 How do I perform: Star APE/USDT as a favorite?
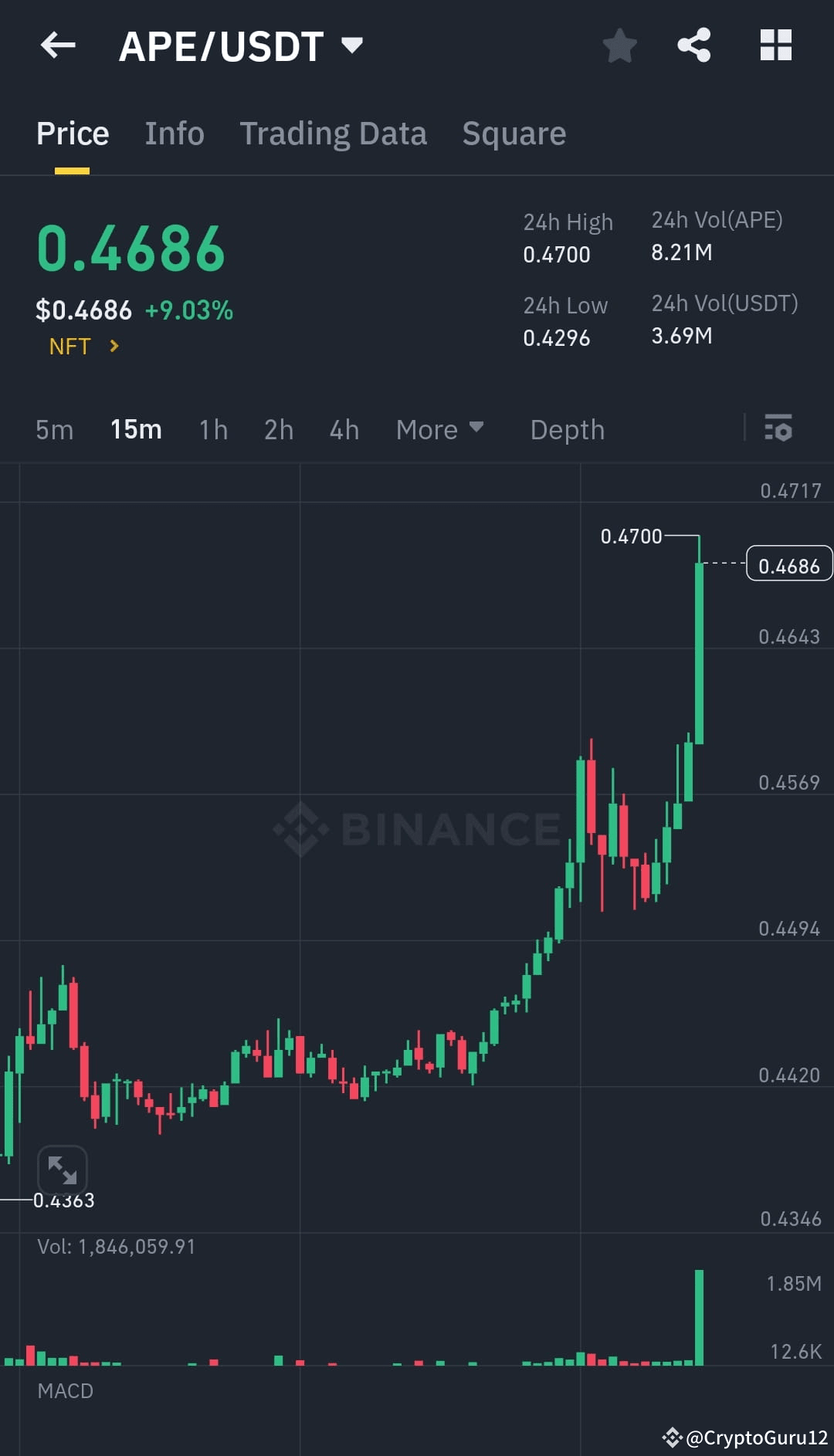[x=620, y=46]
